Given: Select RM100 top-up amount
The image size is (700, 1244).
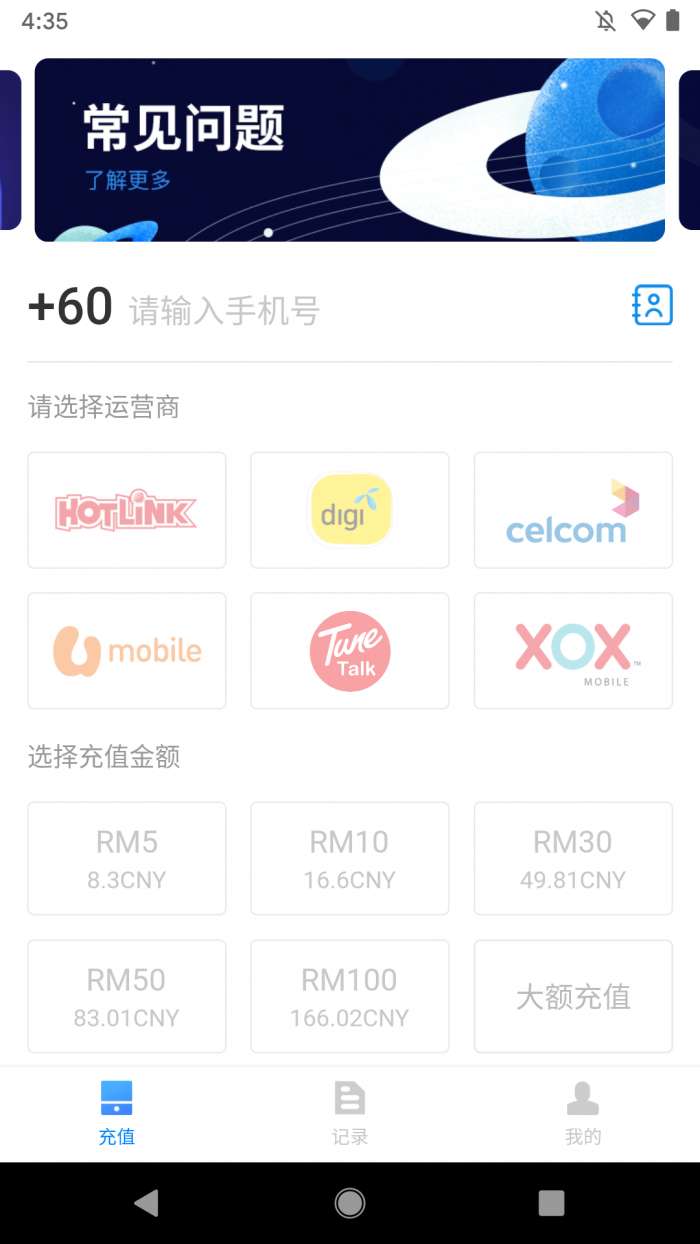Looking at the screenshot, I should [x=350, y=996].
